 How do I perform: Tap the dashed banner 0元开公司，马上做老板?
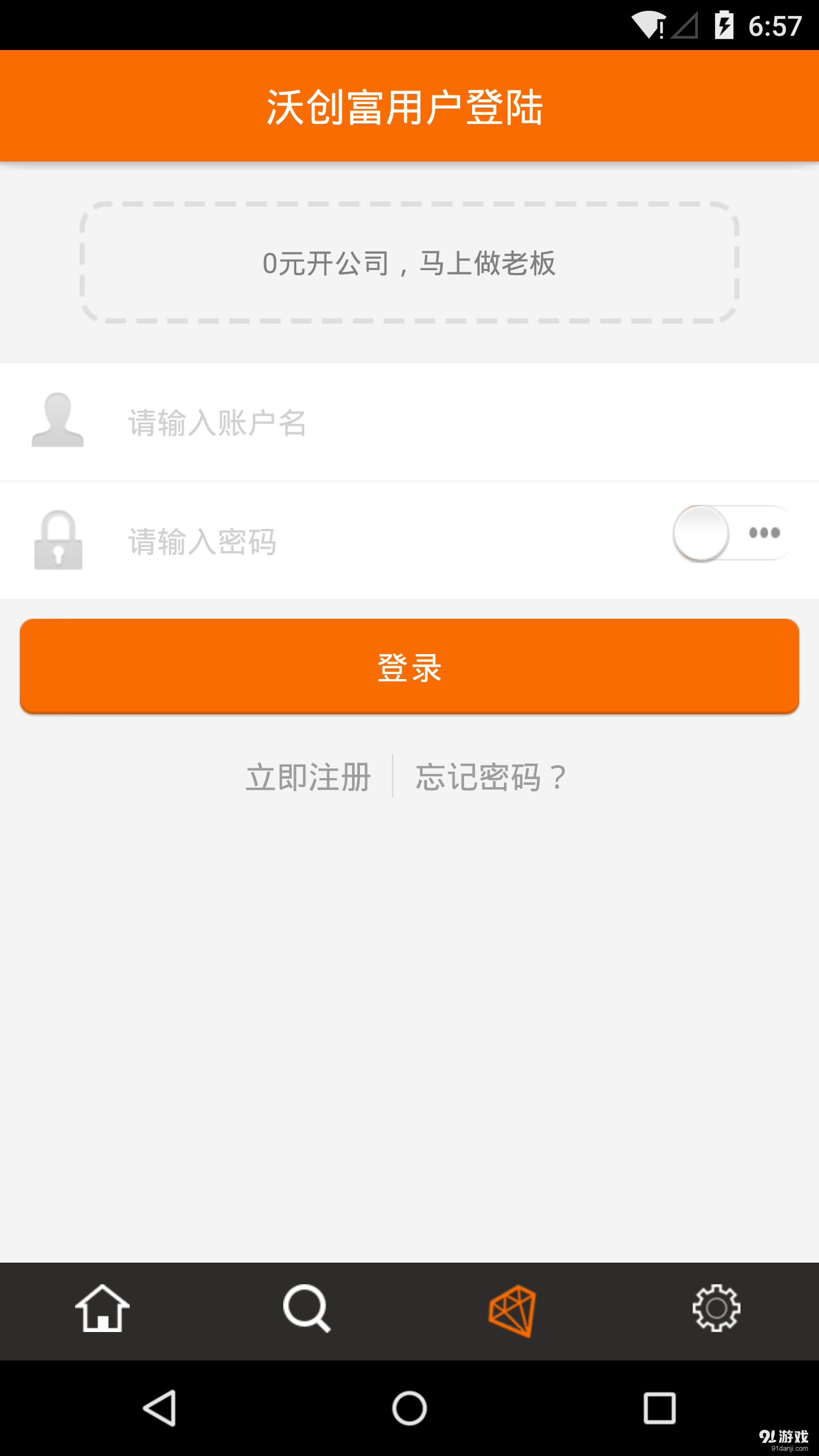click(409, 263)
